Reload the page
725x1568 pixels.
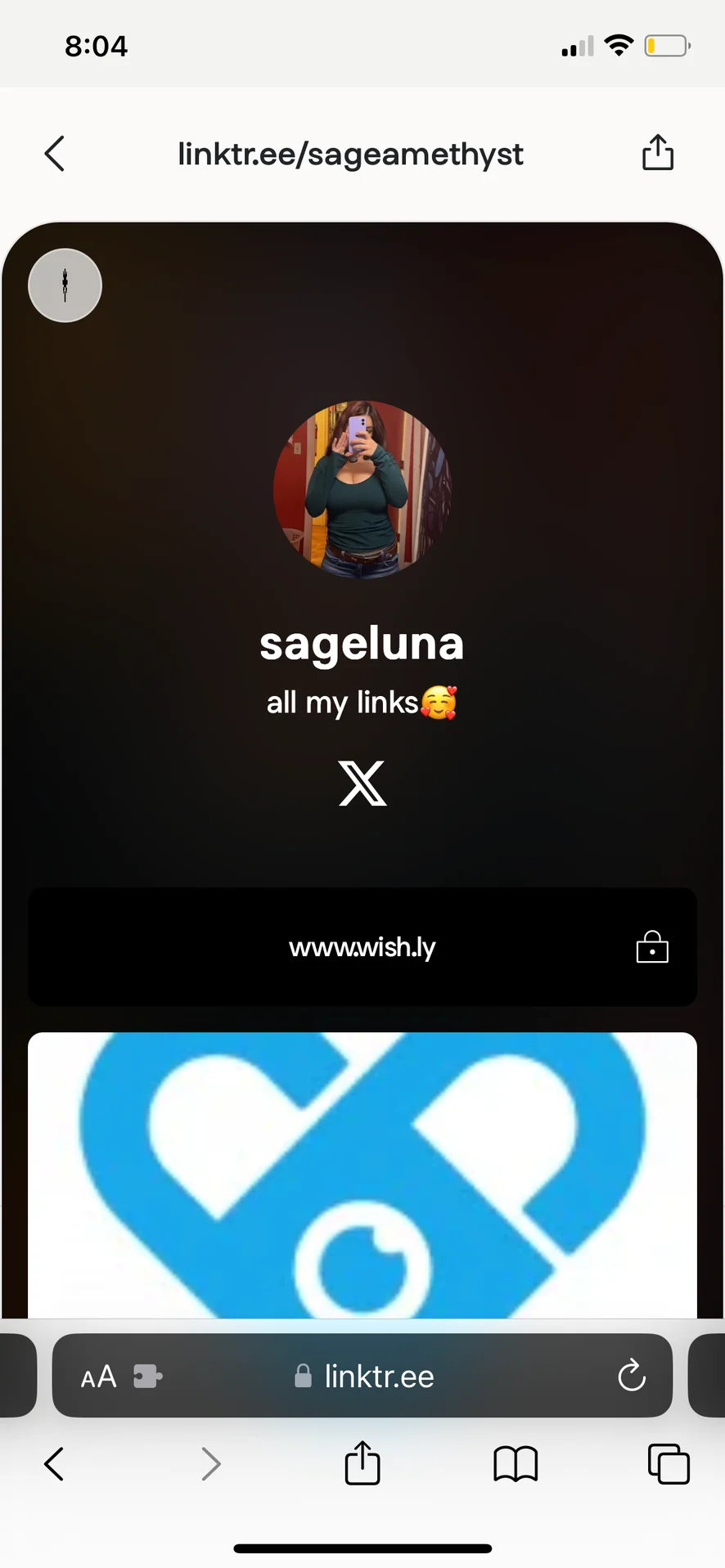(x=632, y=1376)
